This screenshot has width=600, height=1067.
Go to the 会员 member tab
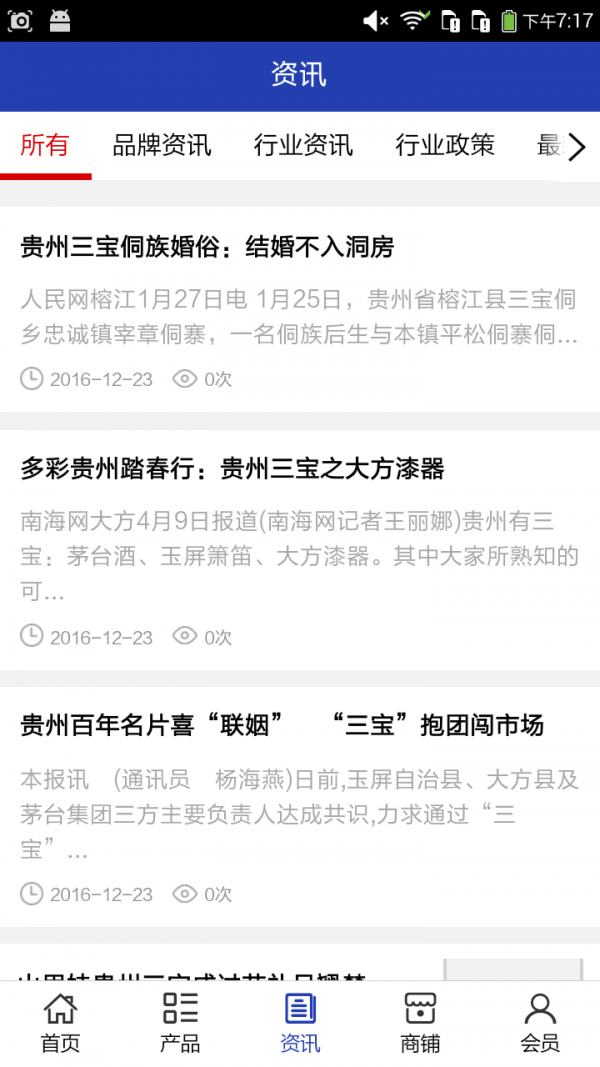pyautogui.click(x=540, y=1023)
